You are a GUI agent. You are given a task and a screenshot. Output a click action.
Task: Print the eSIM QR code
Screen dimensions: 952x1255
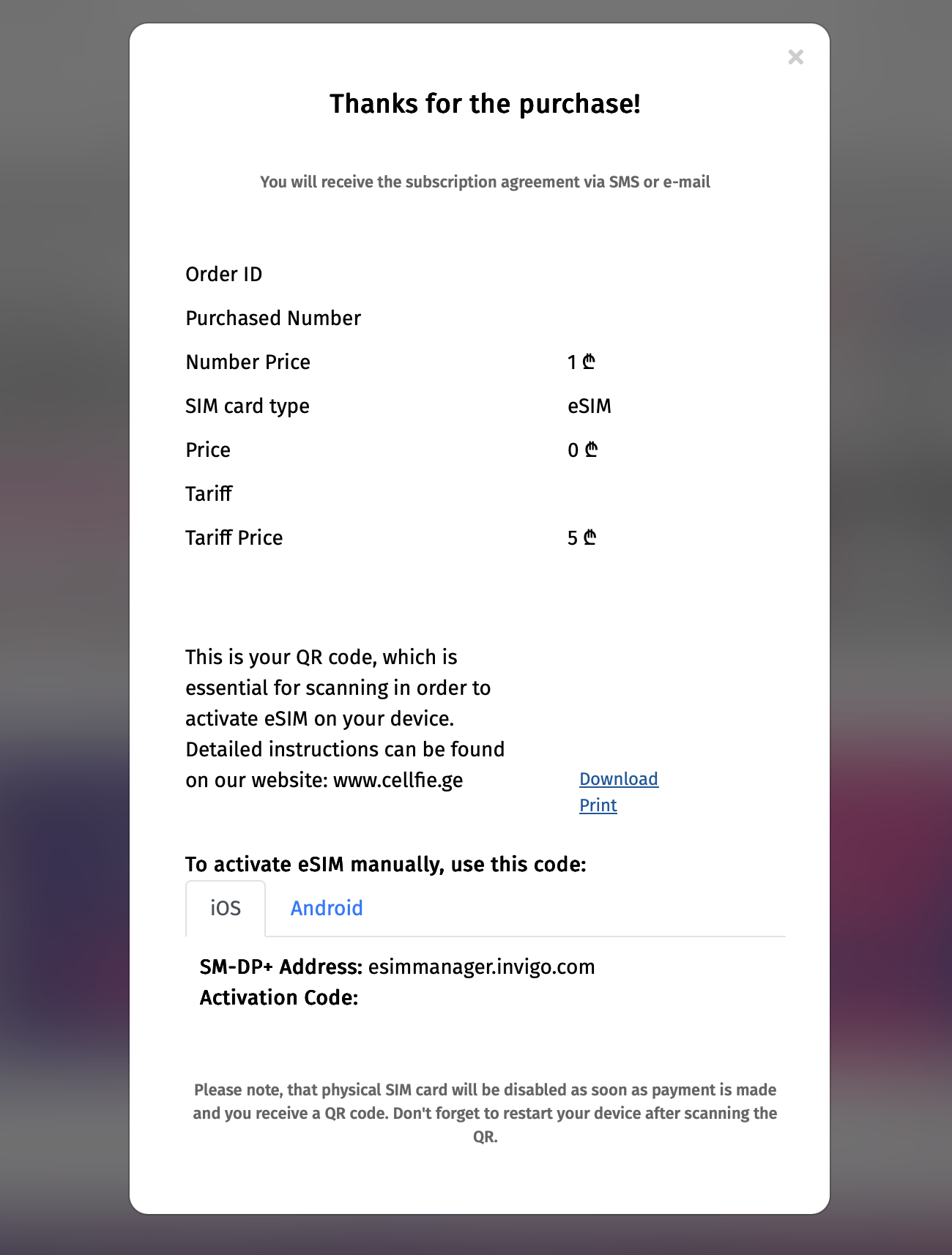click(x=598, y=805)
